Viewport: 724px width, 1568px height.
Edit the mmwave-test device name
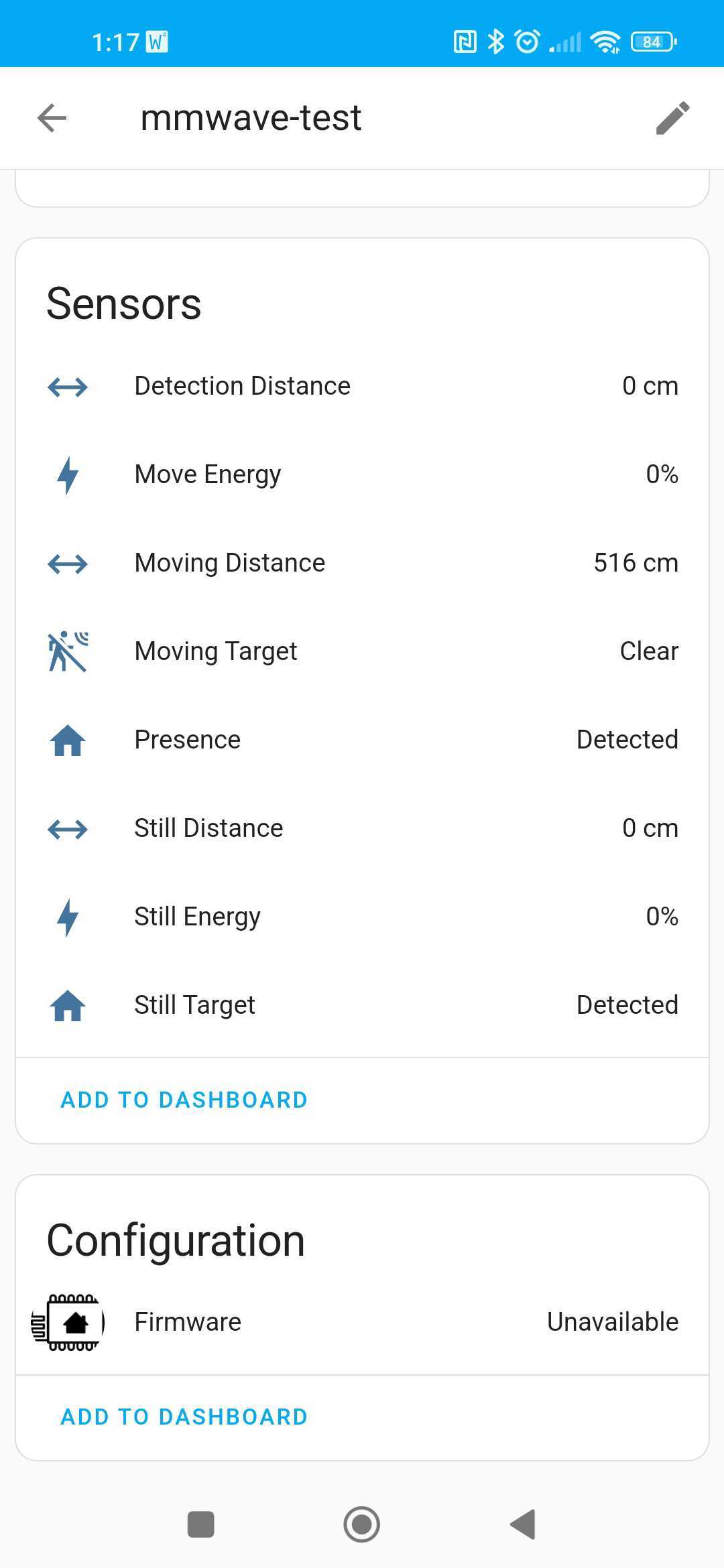pyautogui.click(x=674, y=117)
